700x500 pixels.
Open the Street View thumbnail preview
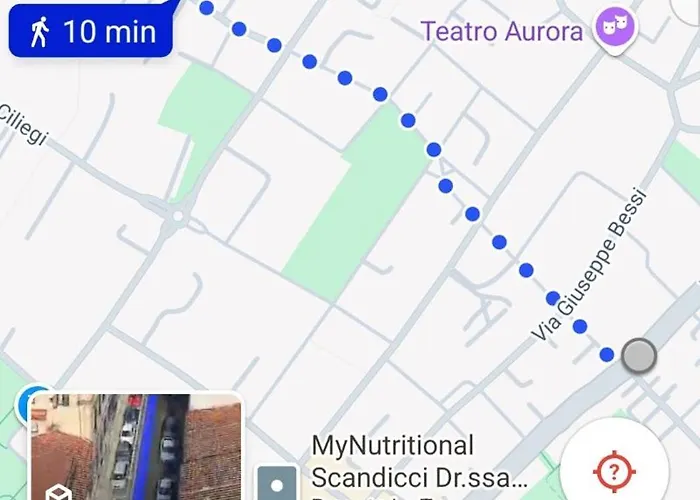pos(136,446)
